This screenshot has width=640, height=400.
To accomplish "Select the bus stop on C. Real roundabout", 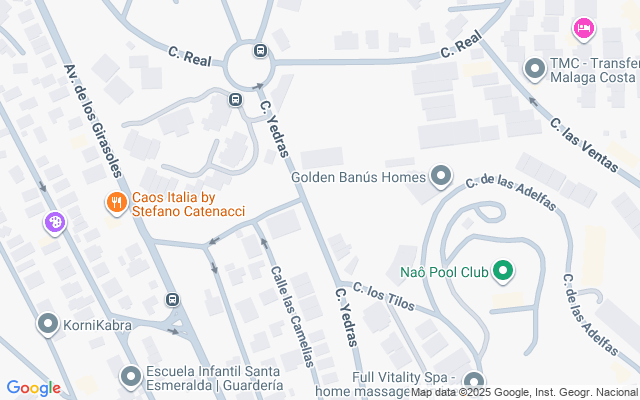I will (260, 51).
